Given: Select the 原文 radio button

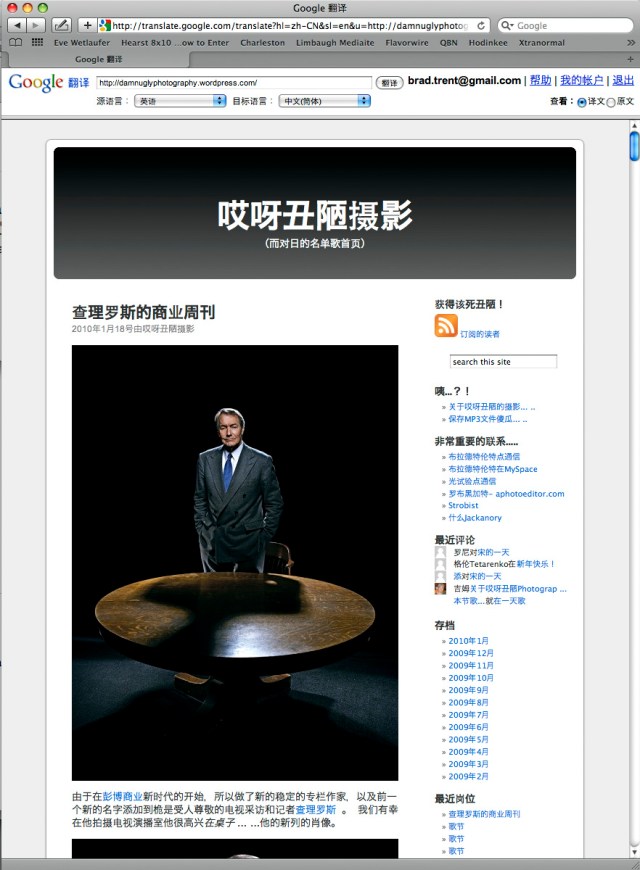Looking at the screenshot, I should (x=611, y=102).
